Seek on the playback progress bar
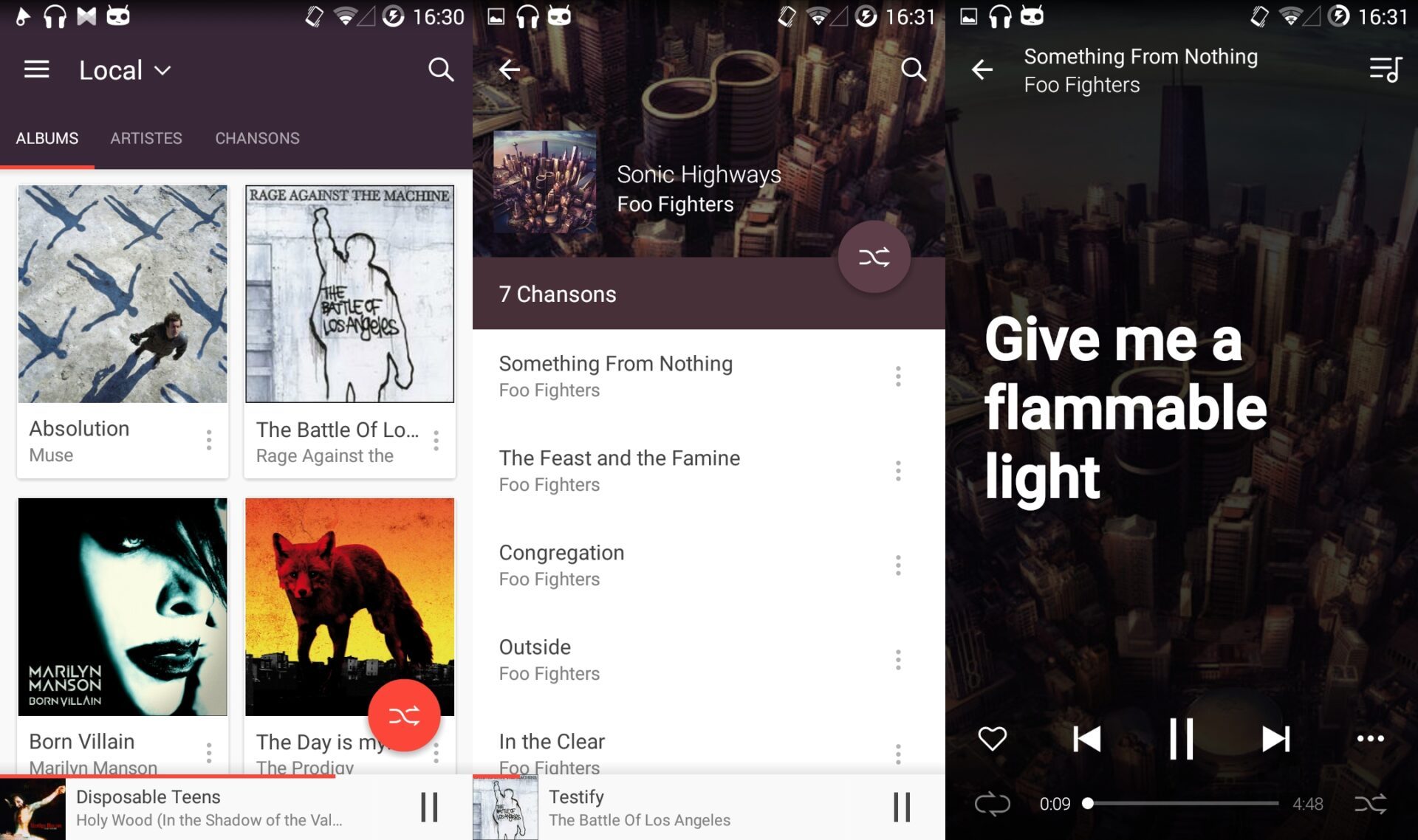Viewport: 1418px width, 840px height. coord(1182,803)
